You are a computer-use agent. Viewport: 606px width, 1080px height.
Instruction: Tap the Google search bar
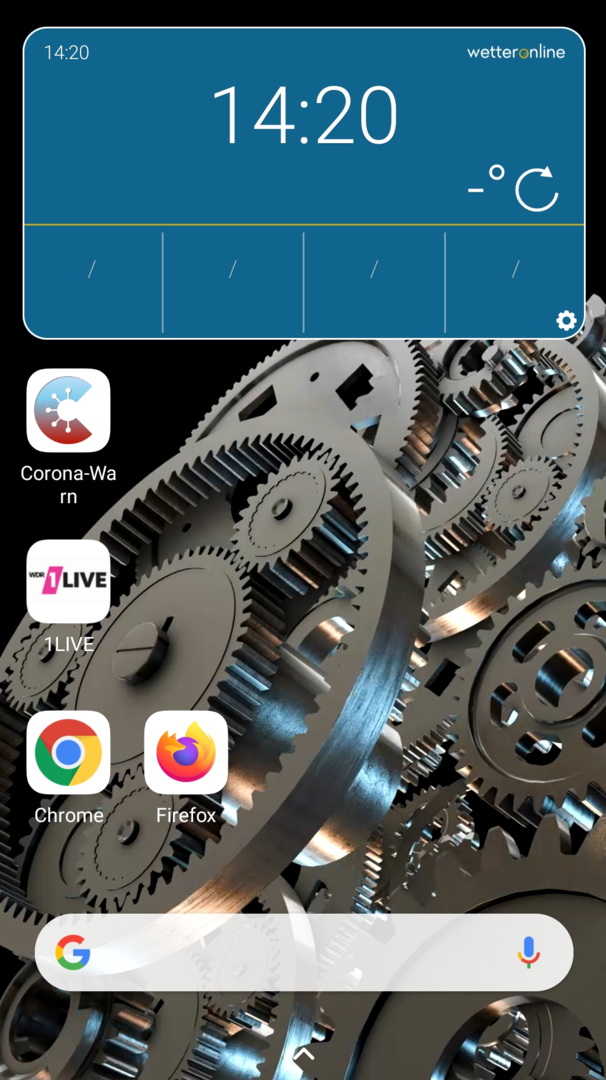click(x=290, y=952)
